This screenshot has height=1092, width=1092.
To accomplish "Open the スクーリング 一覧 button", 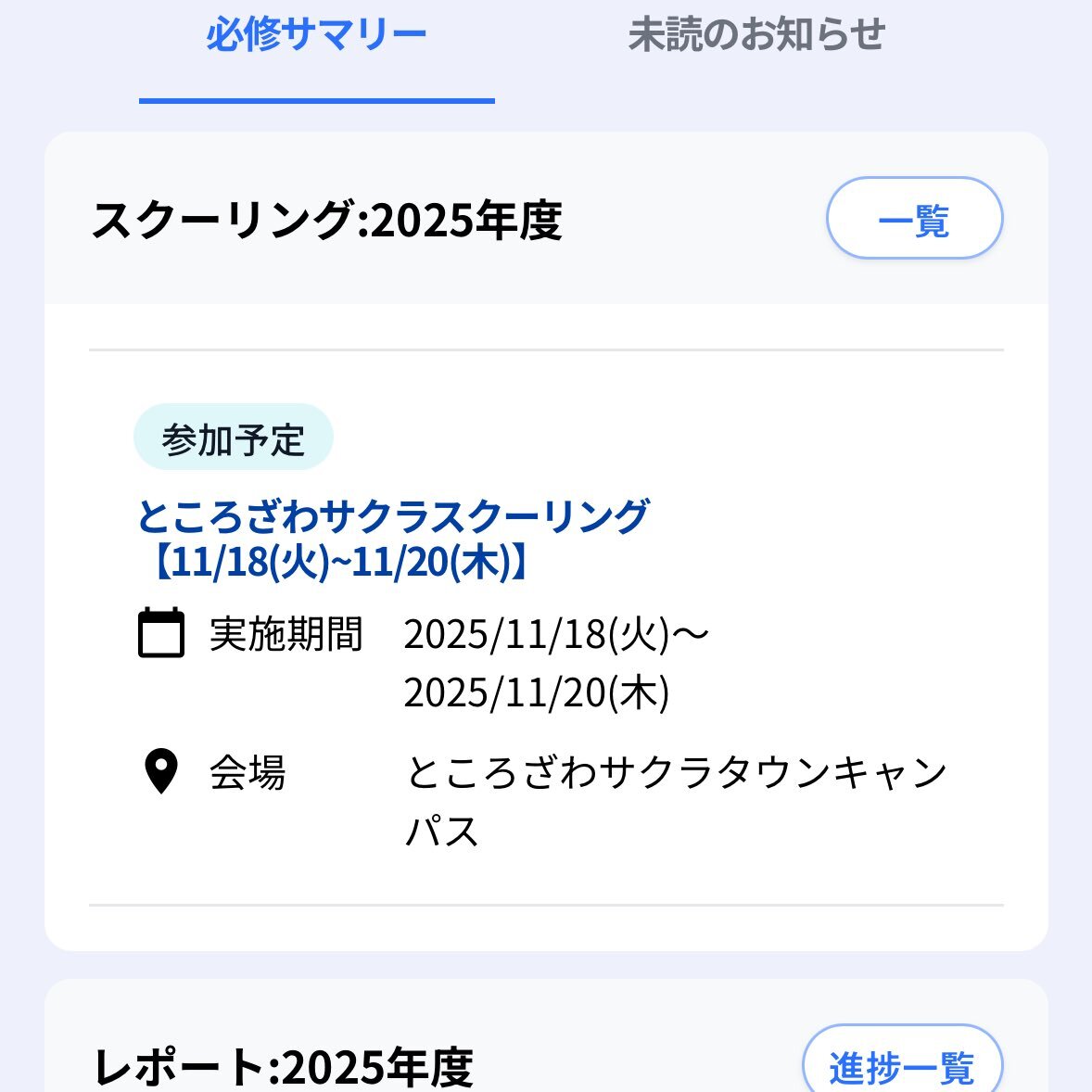I will [x=914, y=219].
